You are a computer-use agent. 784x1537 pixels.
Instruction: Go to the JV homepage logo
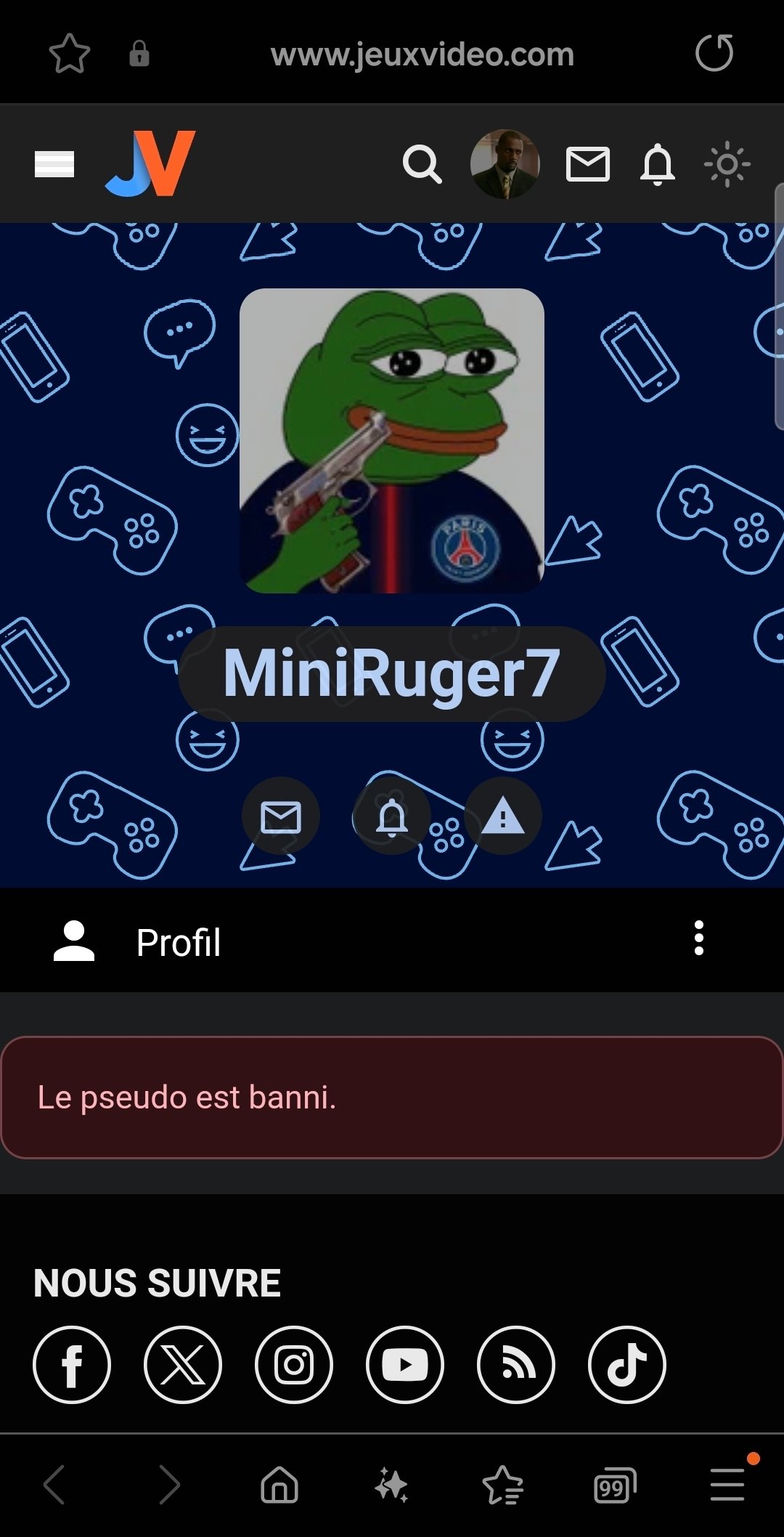(x=151, y=163)
